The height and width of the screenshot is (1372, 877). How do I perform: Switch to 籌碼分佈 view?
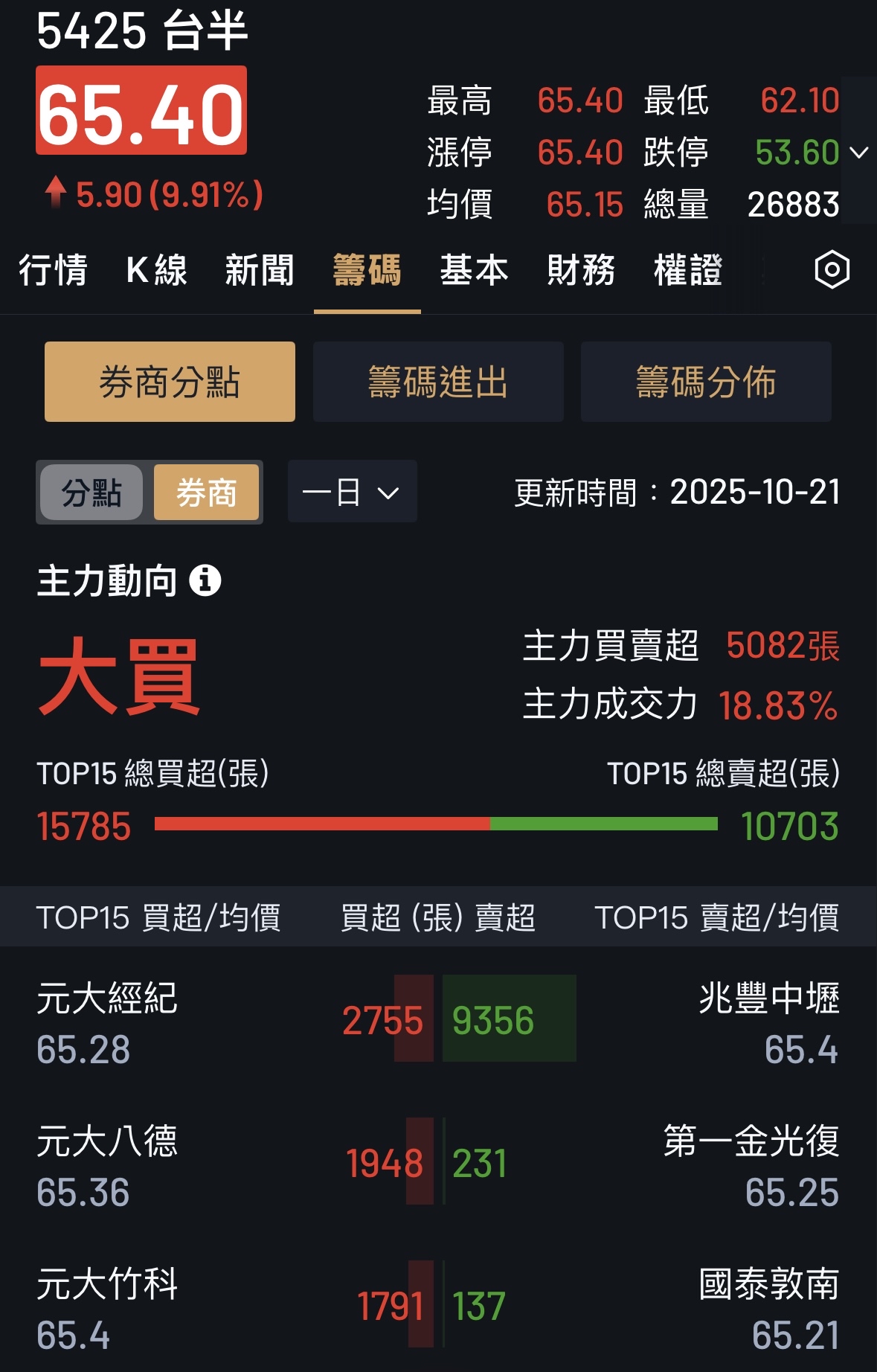(x=706, y=382)
